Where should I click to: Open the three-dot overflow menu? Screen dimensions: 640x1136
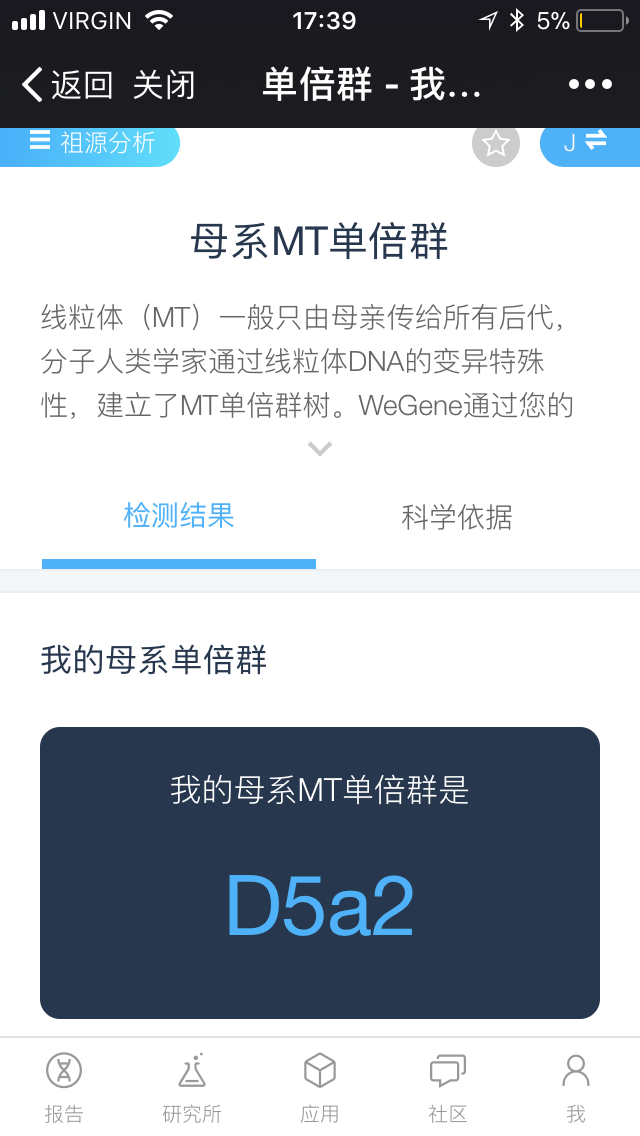coord(590,85)
